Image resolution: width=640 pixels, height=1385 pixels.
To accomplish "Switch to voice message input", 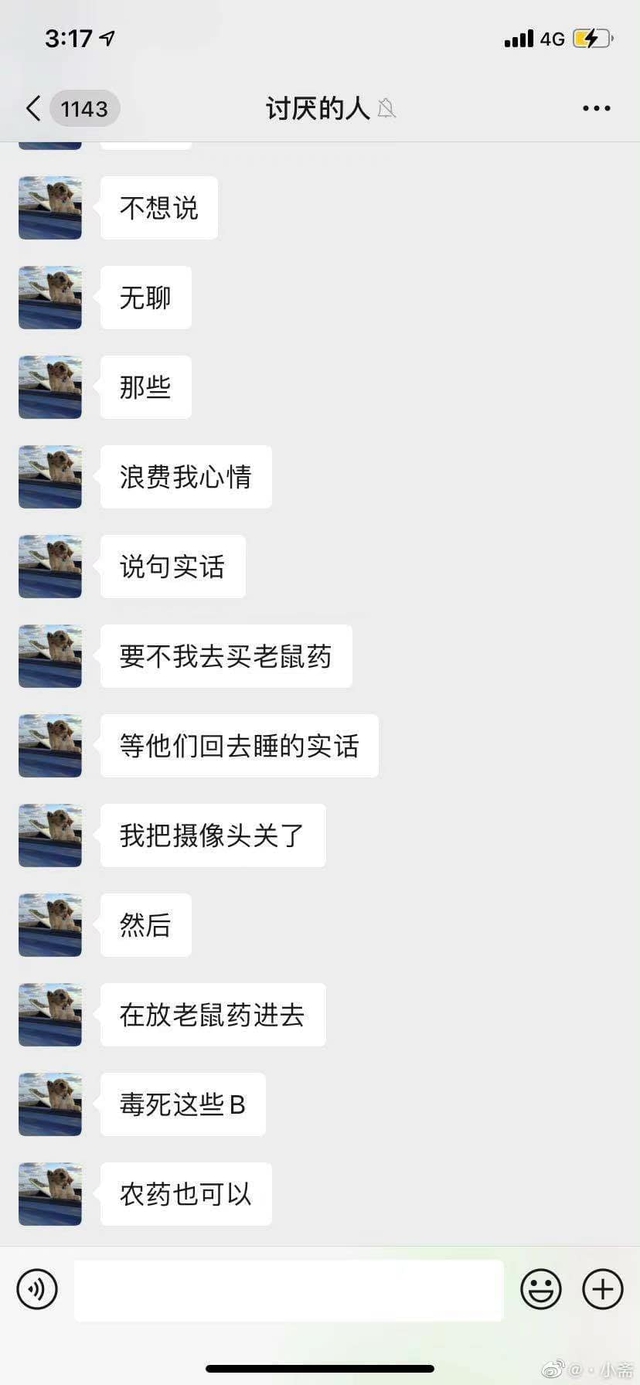I will (38, 1290).
